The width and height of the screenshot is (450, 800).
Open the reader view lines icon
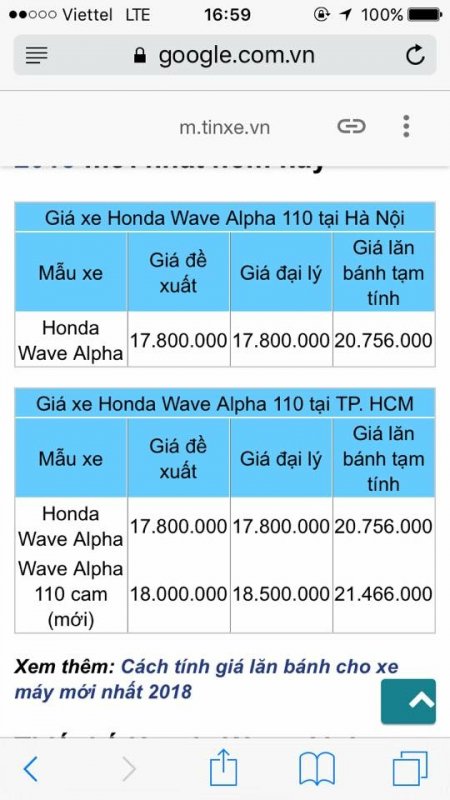[x=36, y=55]
